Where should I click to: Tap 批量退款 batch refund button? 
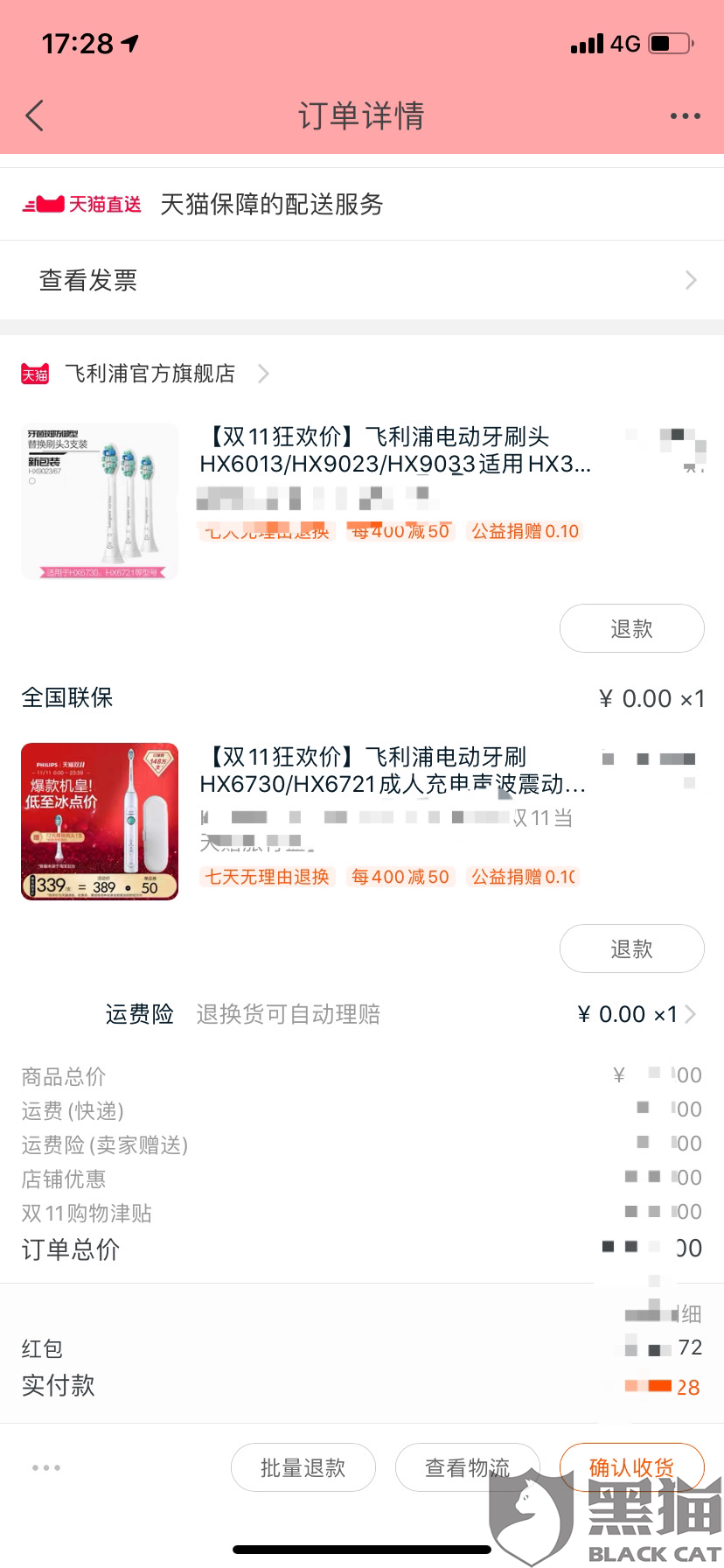pyautogui.click(x=303, y=1467)
